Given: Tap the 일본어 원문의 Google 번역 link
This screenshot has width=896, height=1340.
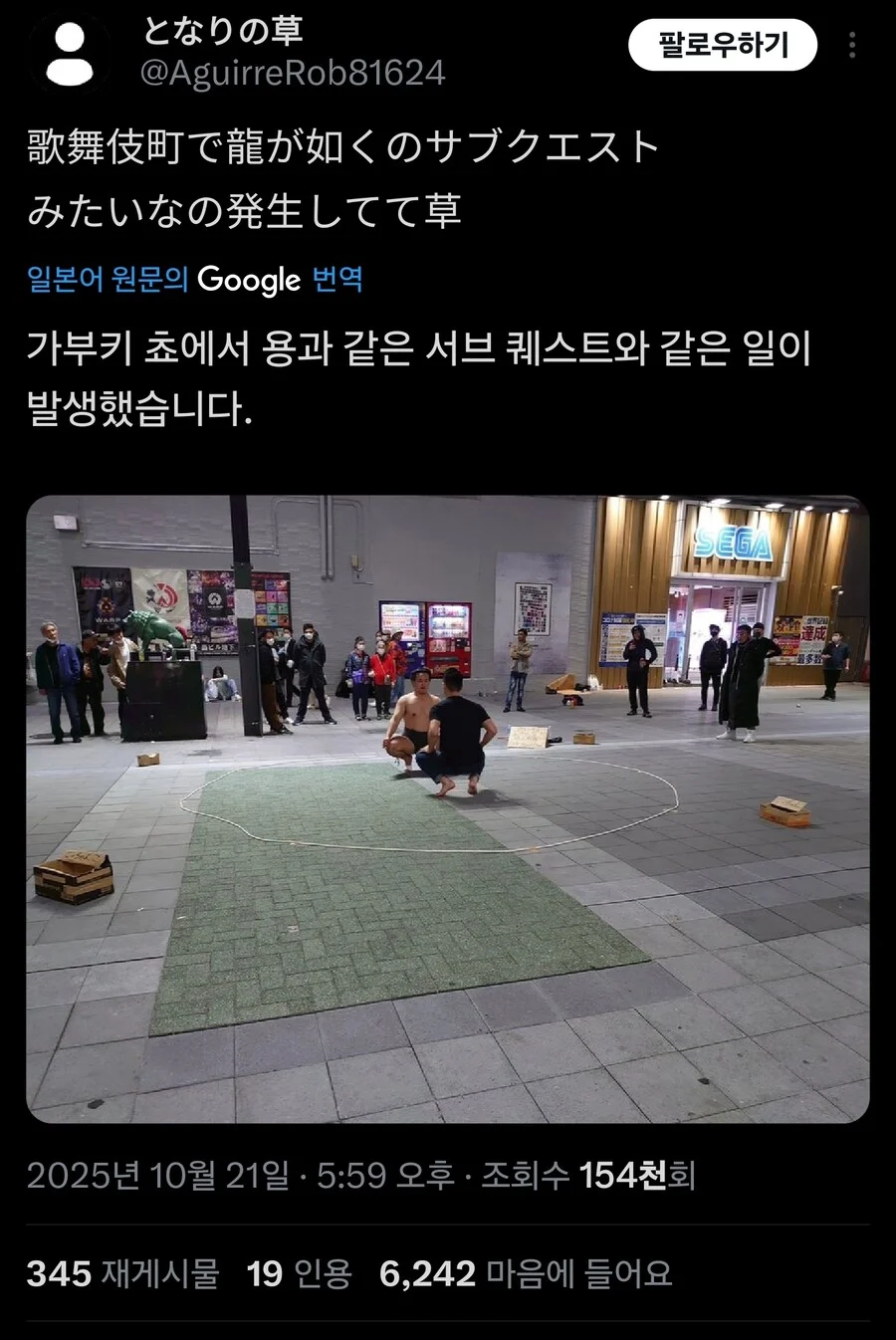Looking at the screenshot, I should tap(195, 279).
